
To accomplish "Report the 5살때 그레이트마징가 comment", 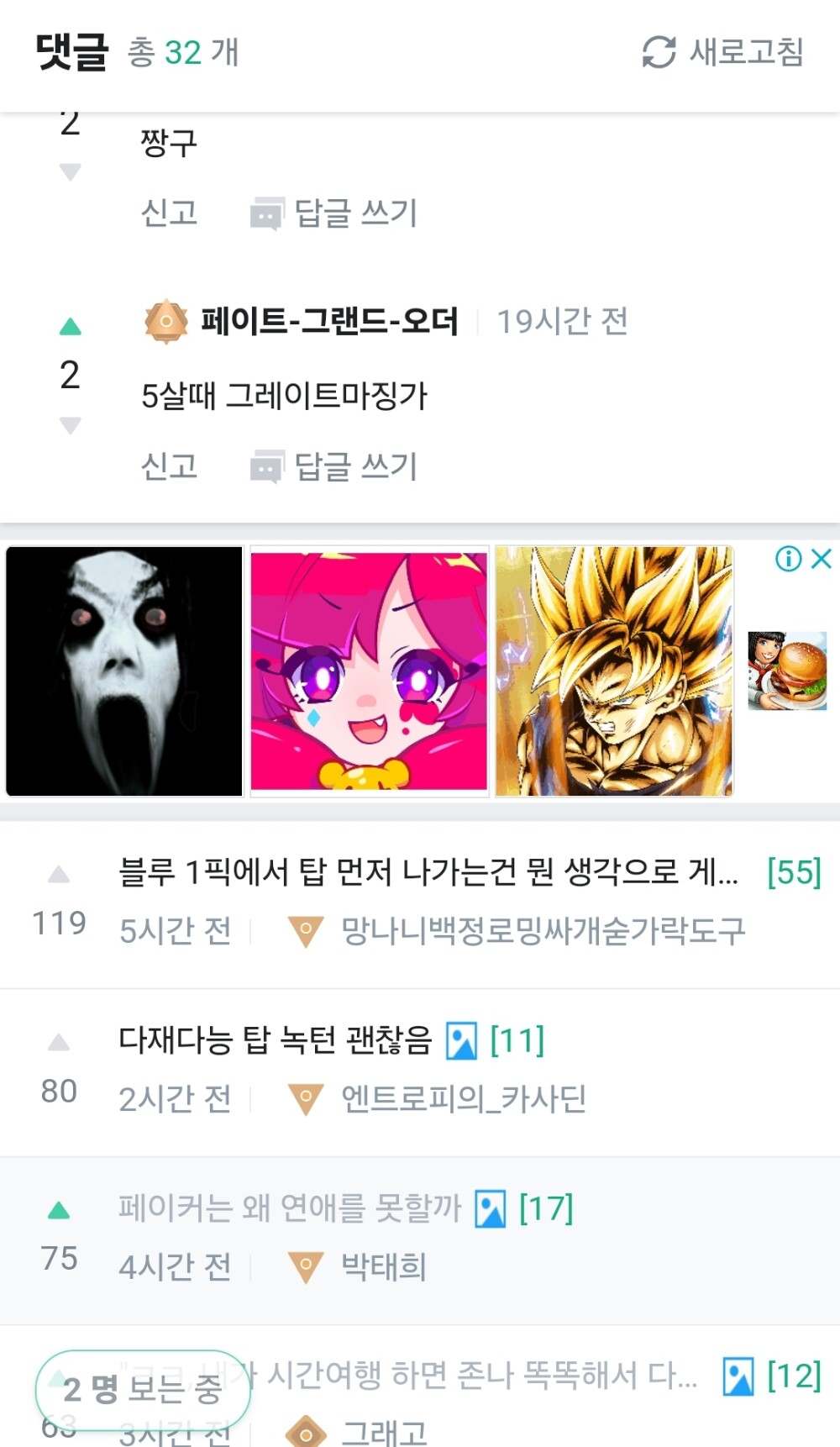I will (170, 466).
